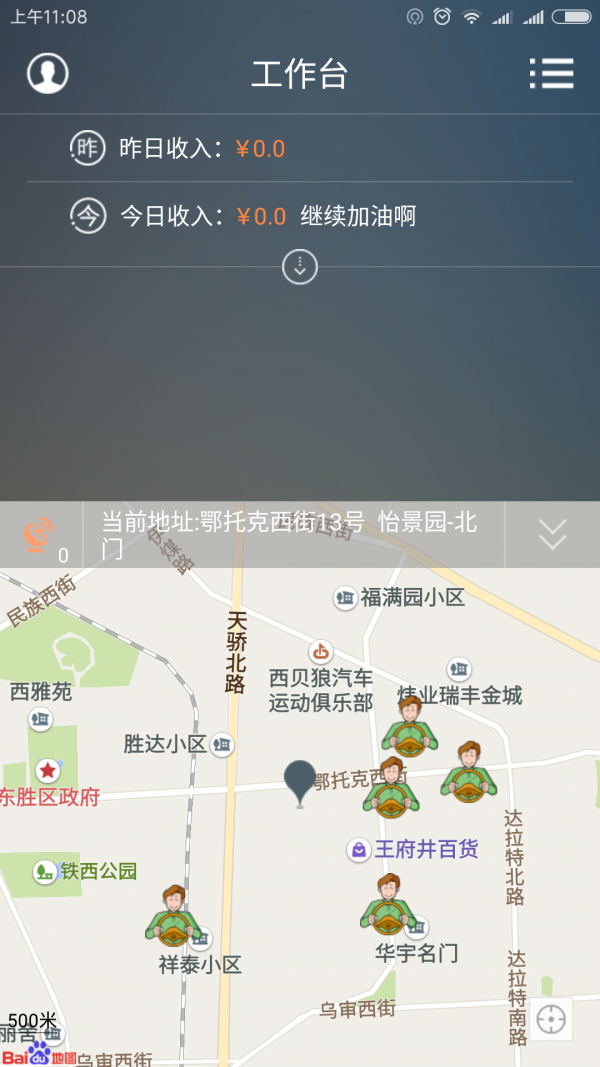Tap the driver marker near 华宇名门
The image size is (600, 1067).
[388, 904]
